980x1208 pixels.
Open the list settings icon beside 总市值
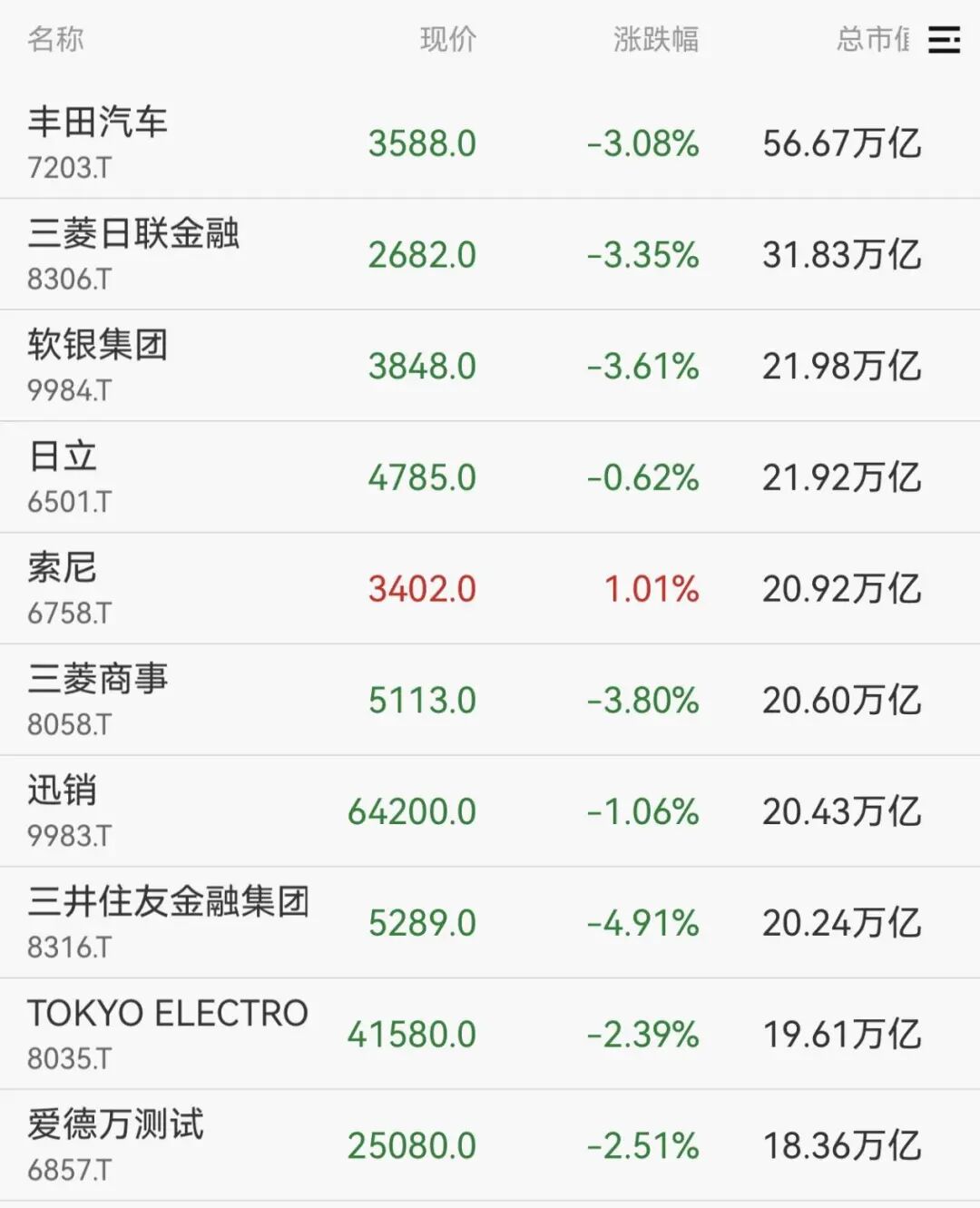[943, 41]
